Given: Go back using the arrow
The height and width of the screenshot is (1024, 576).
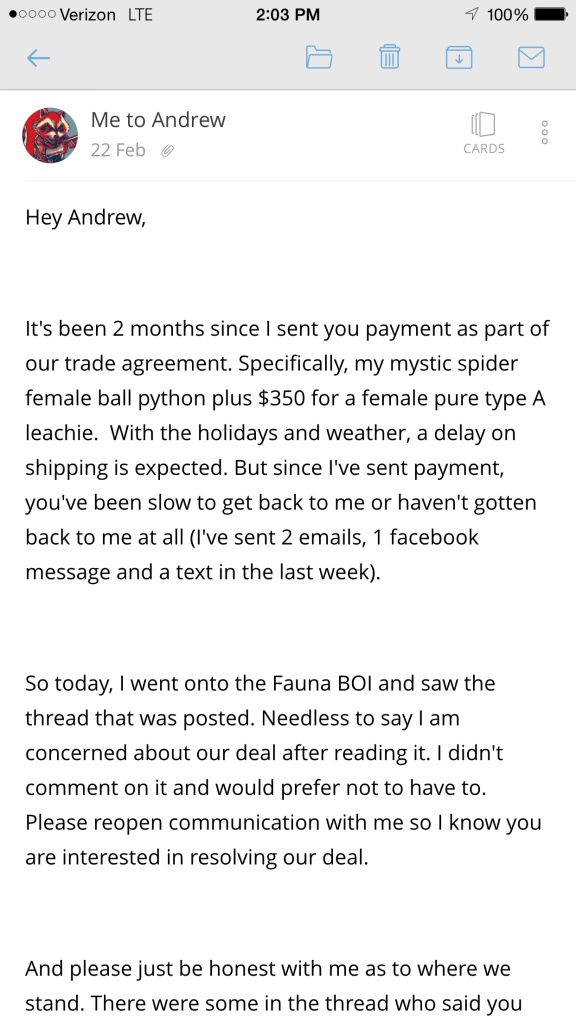Looking at the screenshot, I should pyautogui.click(x=39, y=58).
